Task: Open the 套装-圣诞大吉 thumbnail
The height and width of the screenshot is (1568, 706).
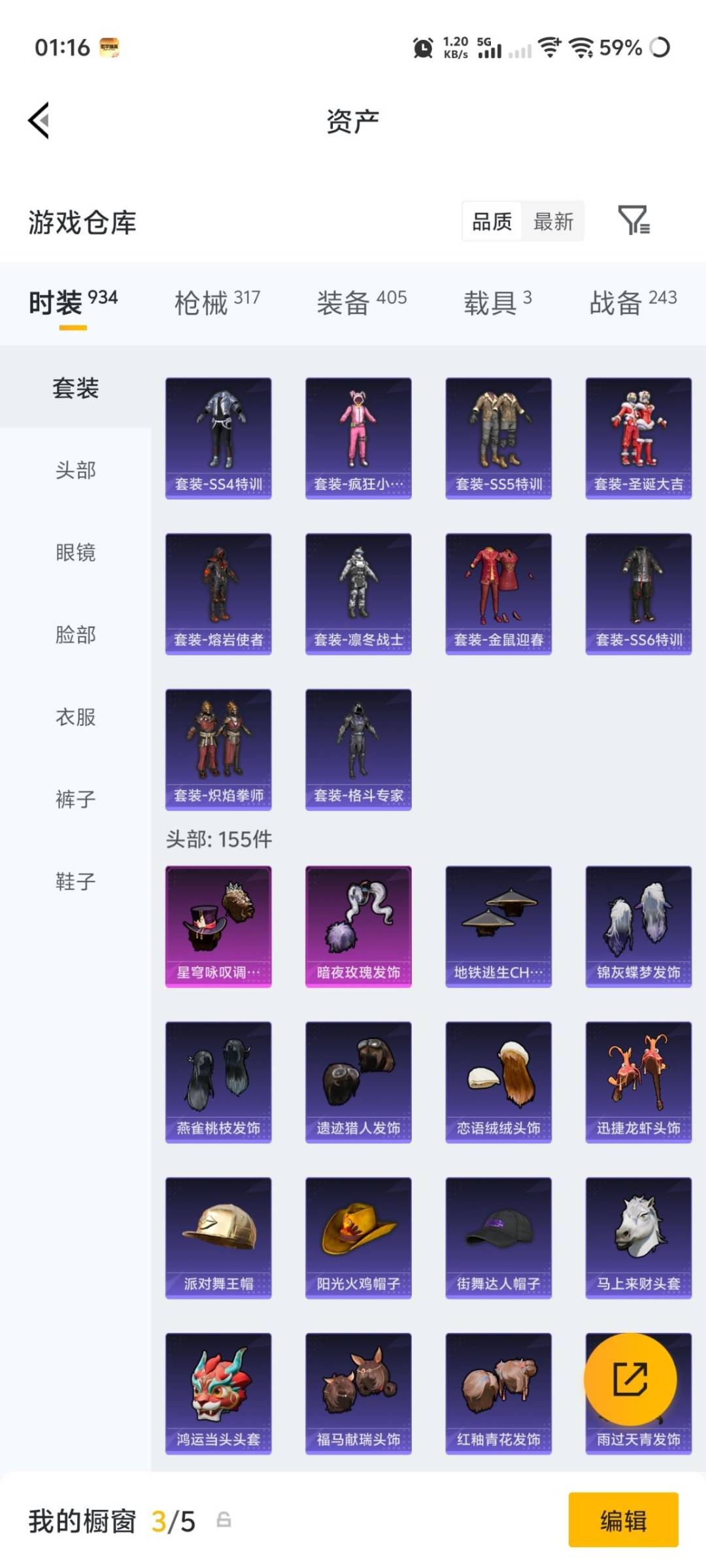Action: point(637,436)
